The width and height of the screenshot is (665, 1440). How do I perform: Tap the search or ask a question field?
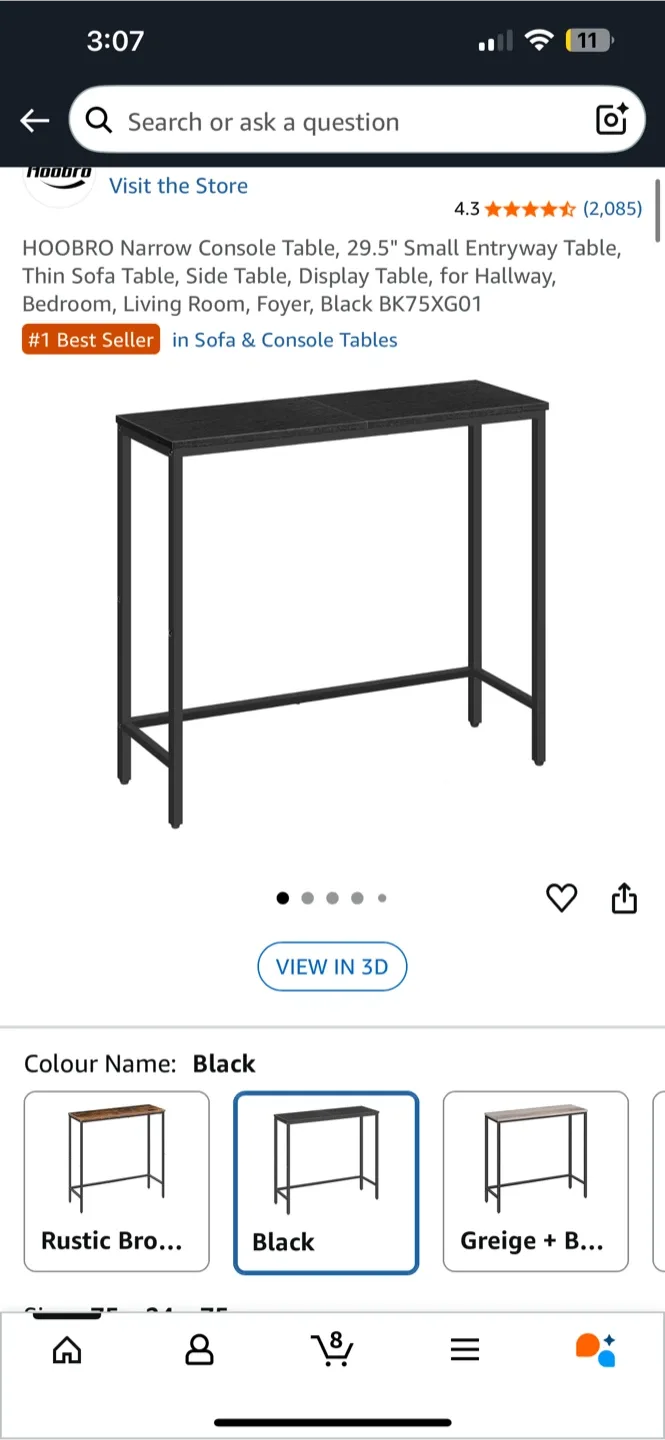click(x=330, y=122)
